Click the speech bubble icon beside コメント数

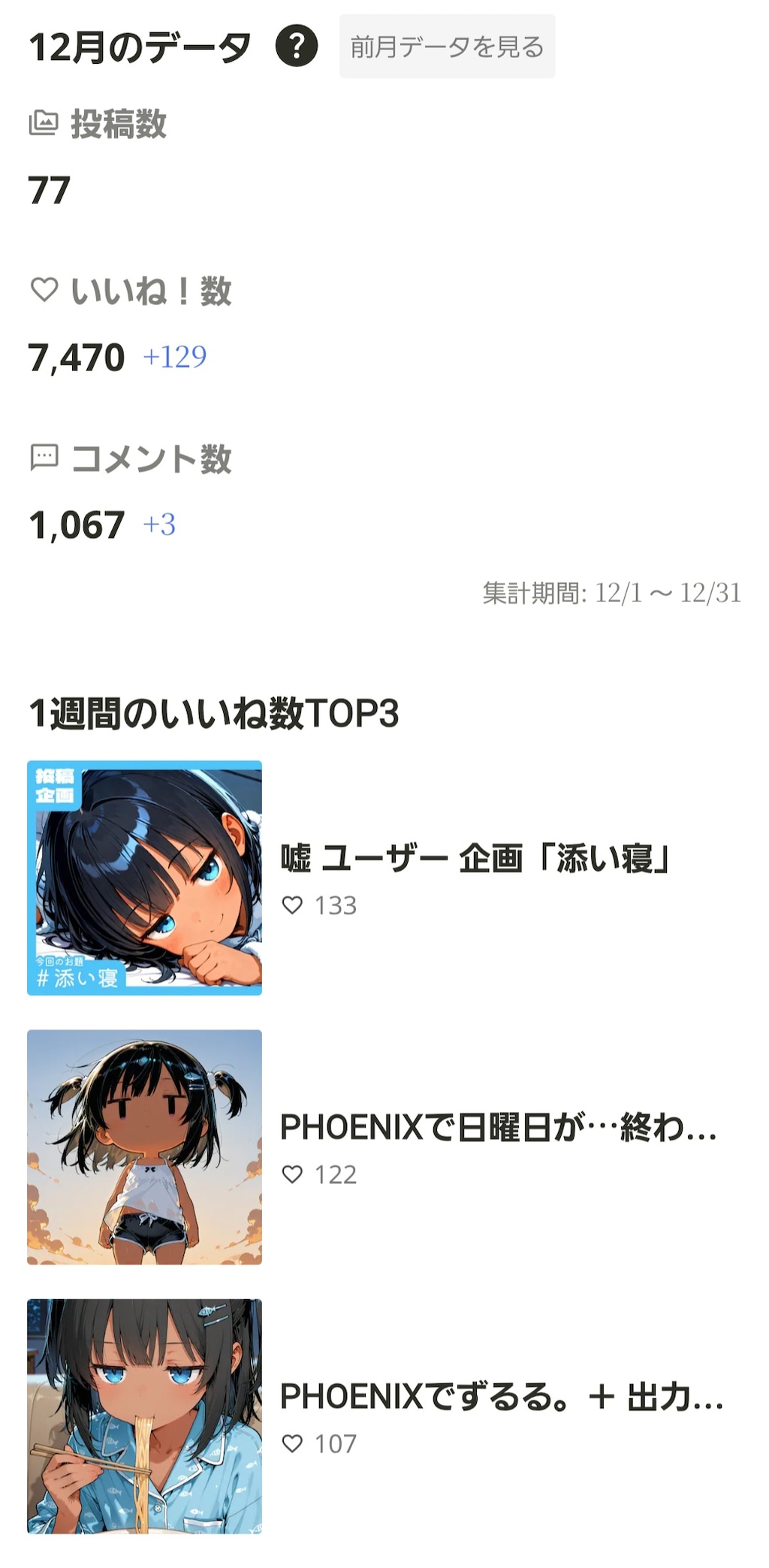point(43,456)
